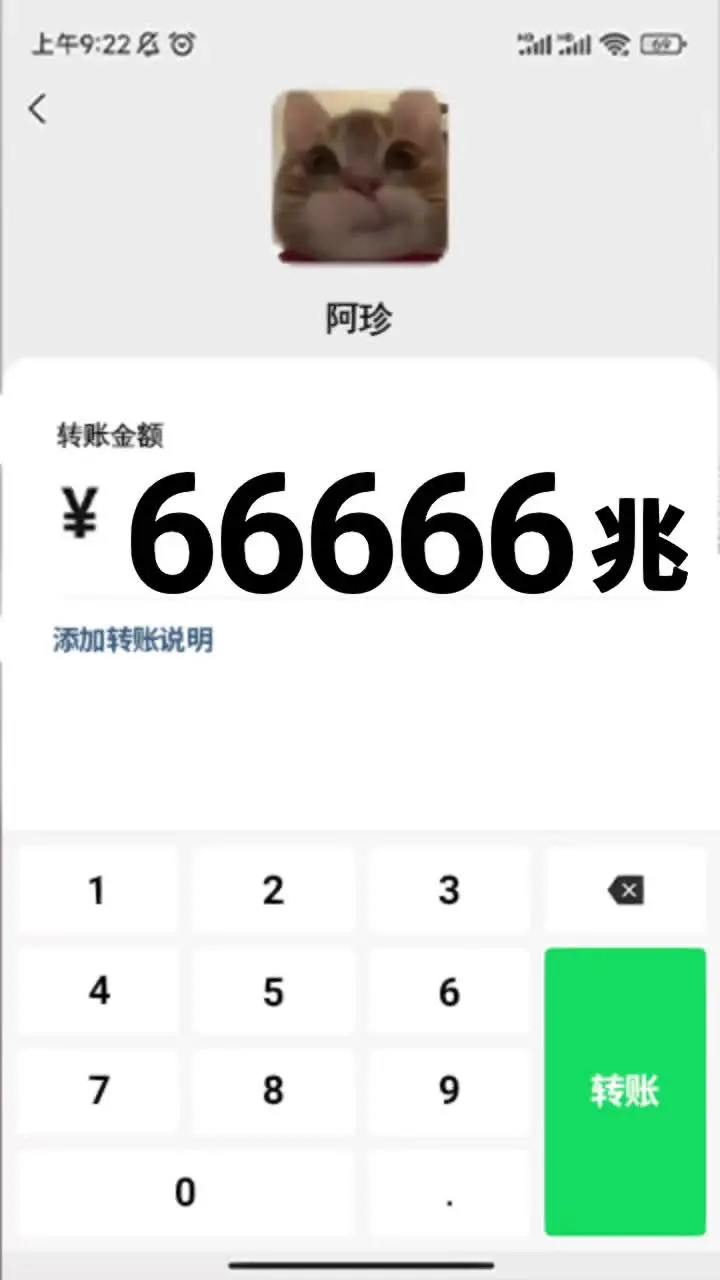This screenshot has height=1280, width=720.
Task: Tap the 添加转账说明 link
Action: tap(133, 640)
